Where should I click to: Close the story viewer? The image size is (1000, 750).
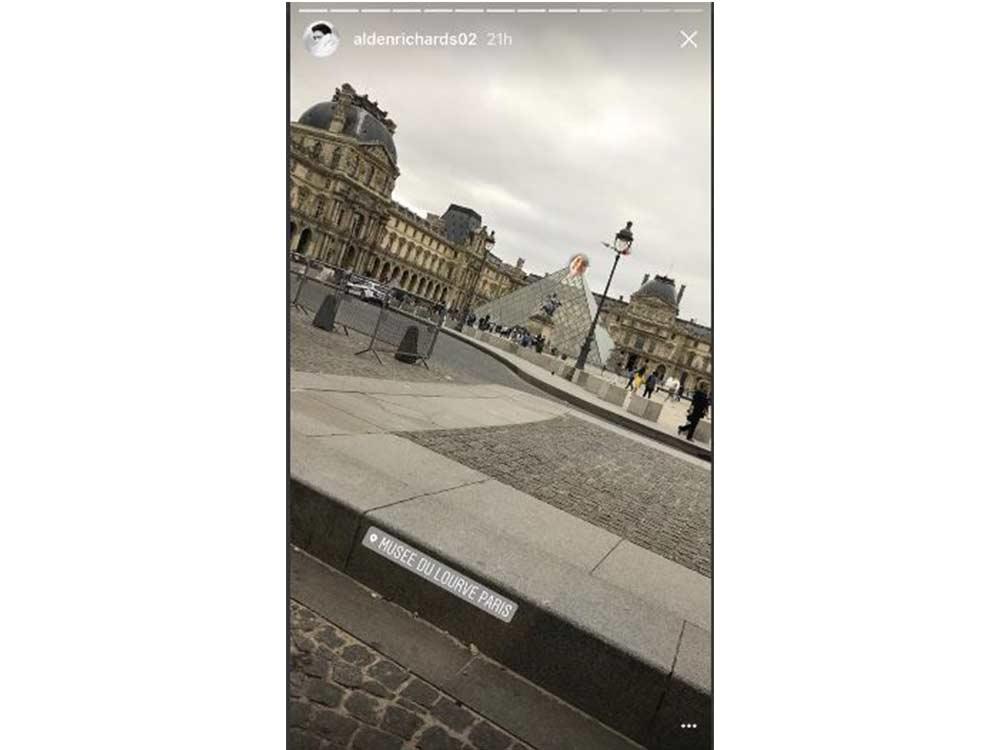(x=688, y=39)
